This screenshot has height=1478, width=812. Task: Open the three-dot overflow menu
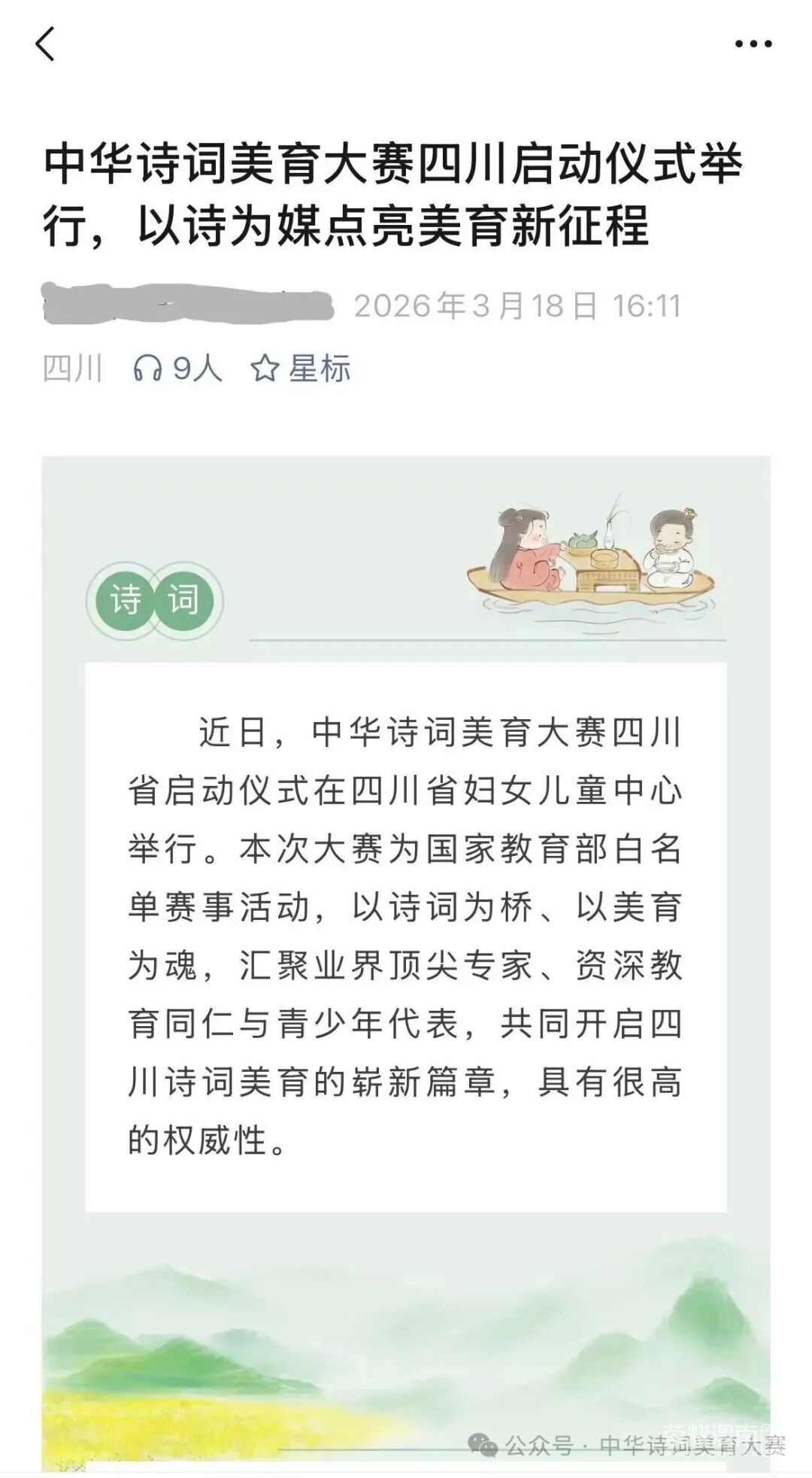coord(753,44)
